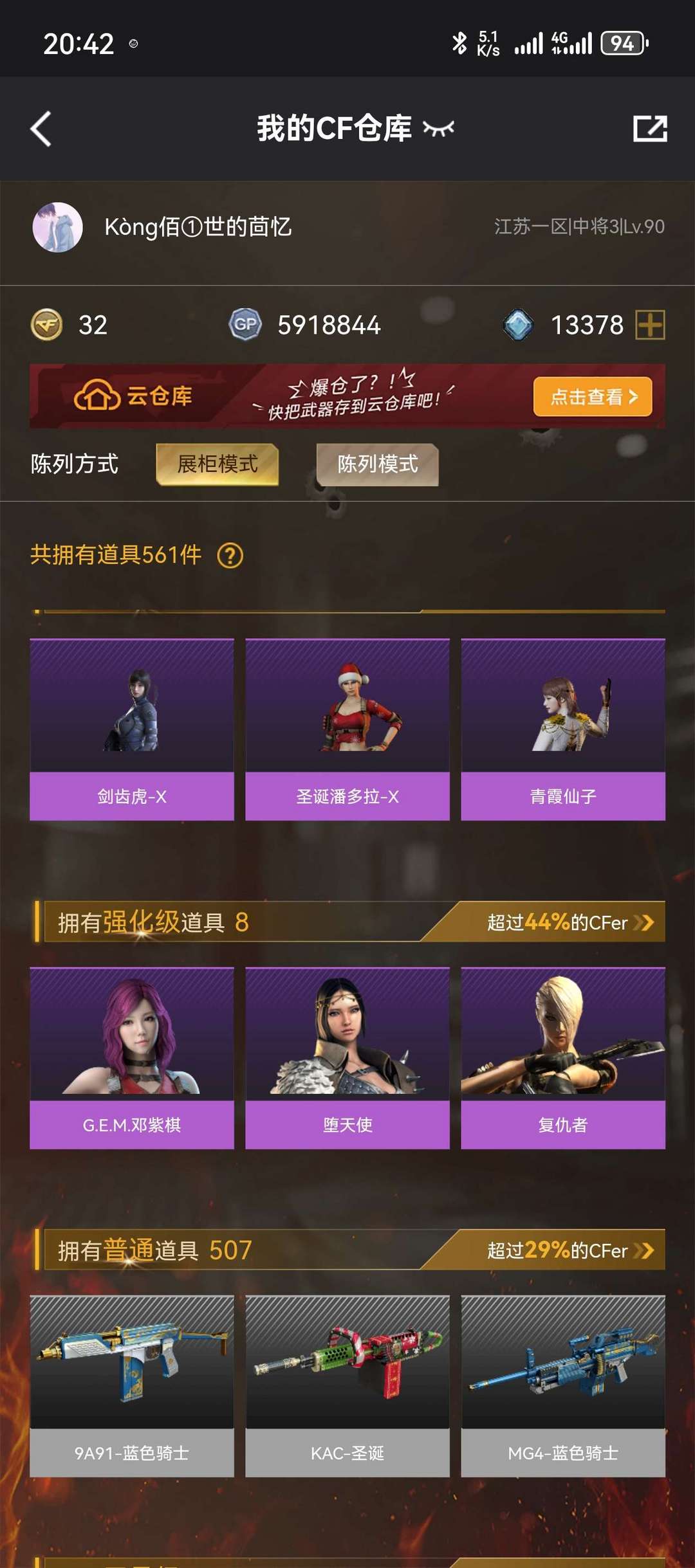The width and height of the screenshot is (695, 1568).
Task: Open the MG4-蓝色骑士 weapon card
Action: 563,1386
